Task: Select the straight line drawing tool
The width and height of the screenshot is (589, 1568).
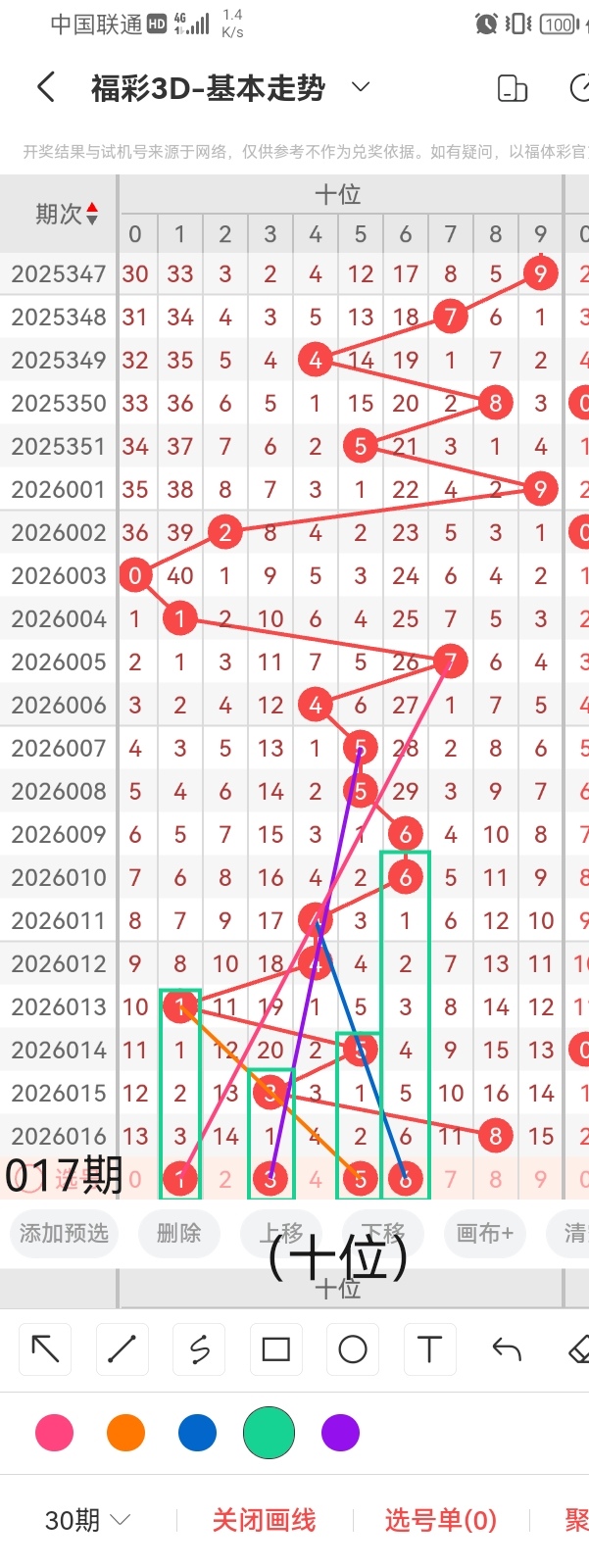Action: pyautogui.click(x=123, y=1349)
